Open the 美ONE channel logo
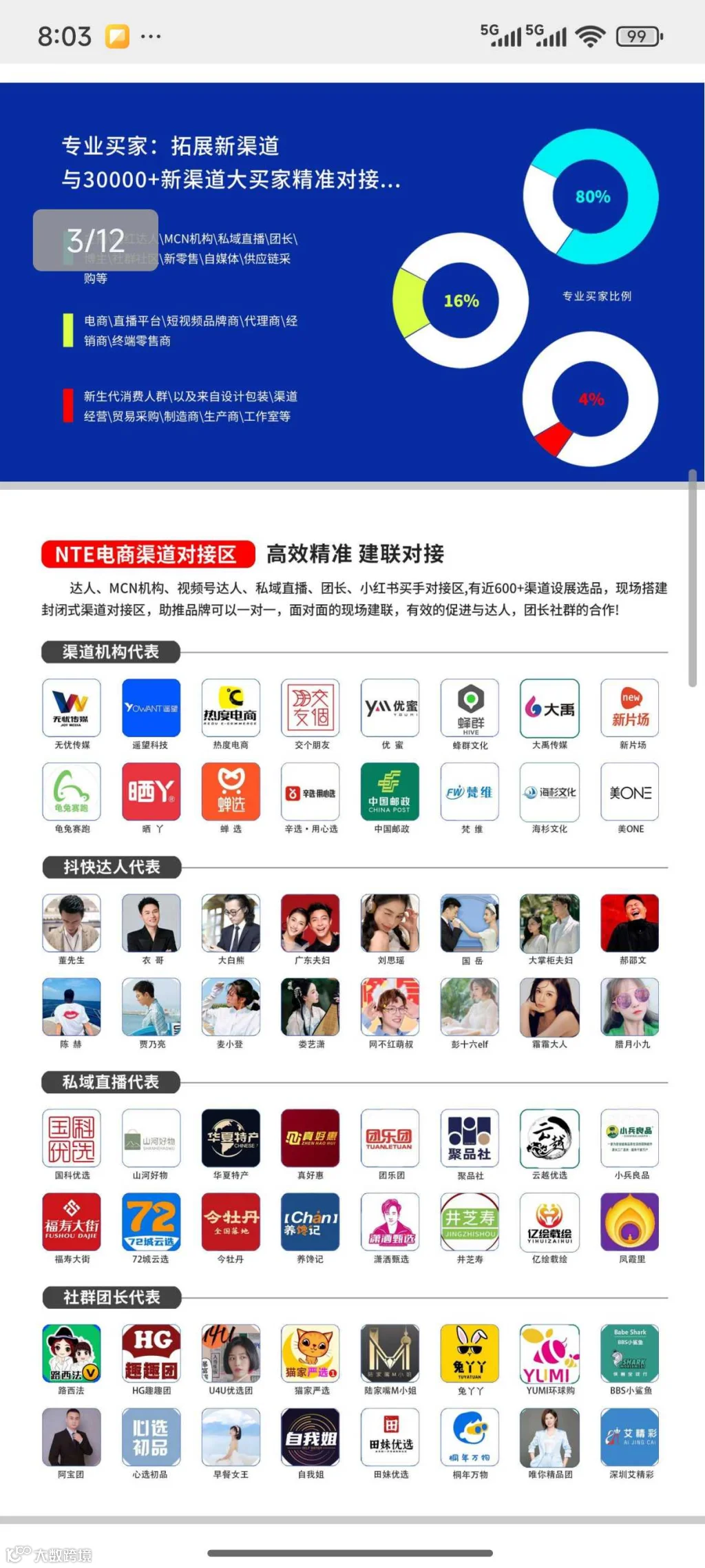Image resolution: width=705 pixels, height=1568 pixels. point(629,792)
